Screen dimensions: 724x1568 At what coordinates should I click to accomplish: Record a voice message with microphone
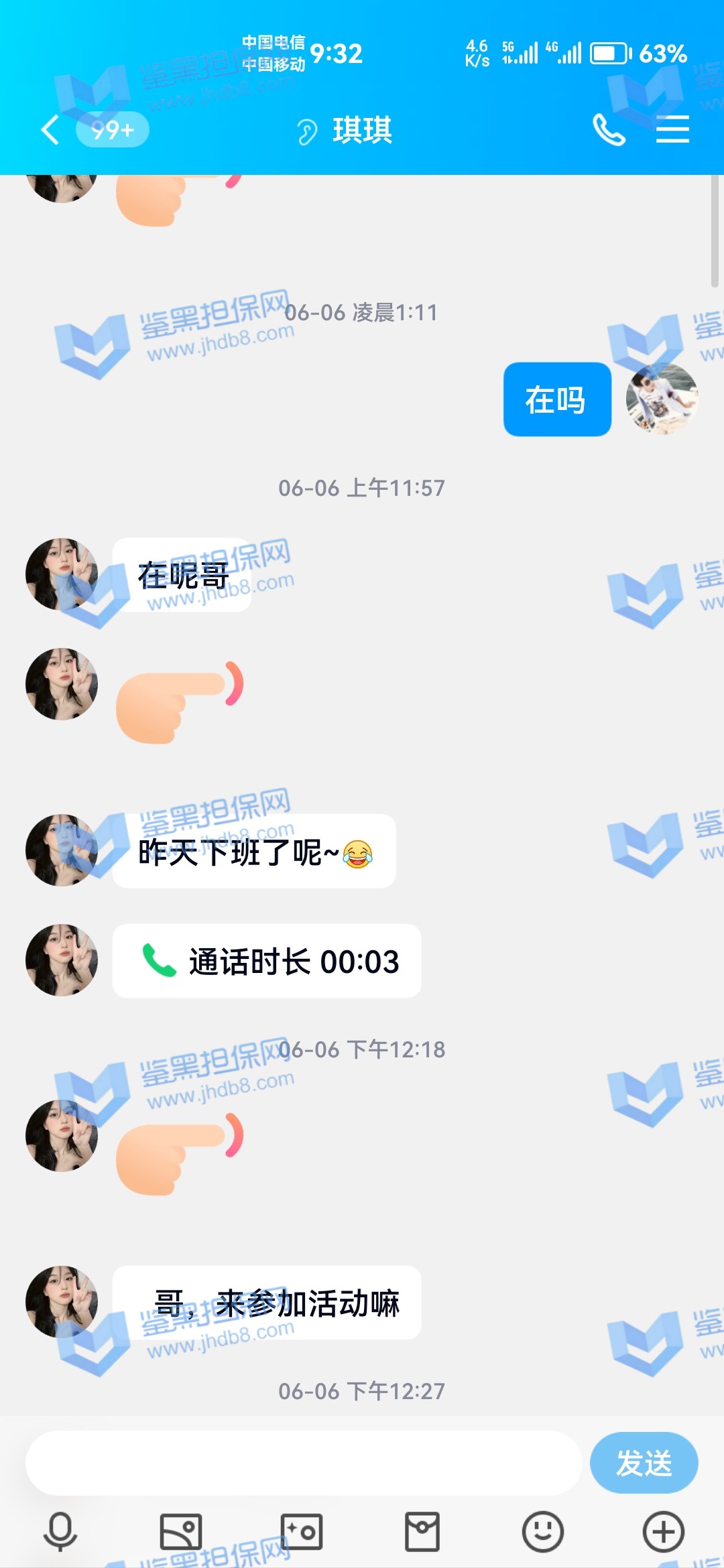pyautogui.click(x=60, y=1532)
